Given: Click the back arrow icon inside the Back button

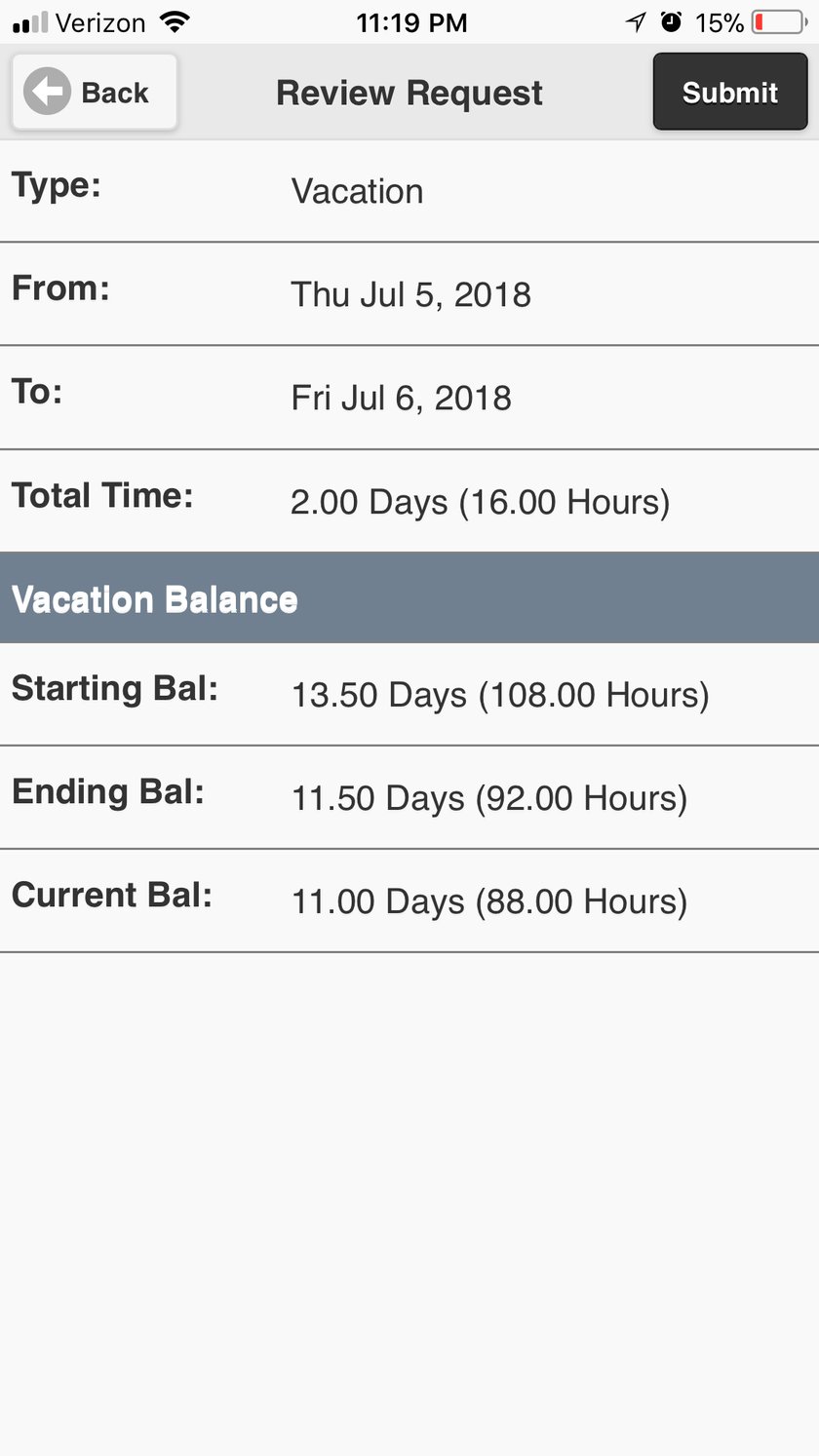Looking at the screenshot, I should [x=45, y=92].
